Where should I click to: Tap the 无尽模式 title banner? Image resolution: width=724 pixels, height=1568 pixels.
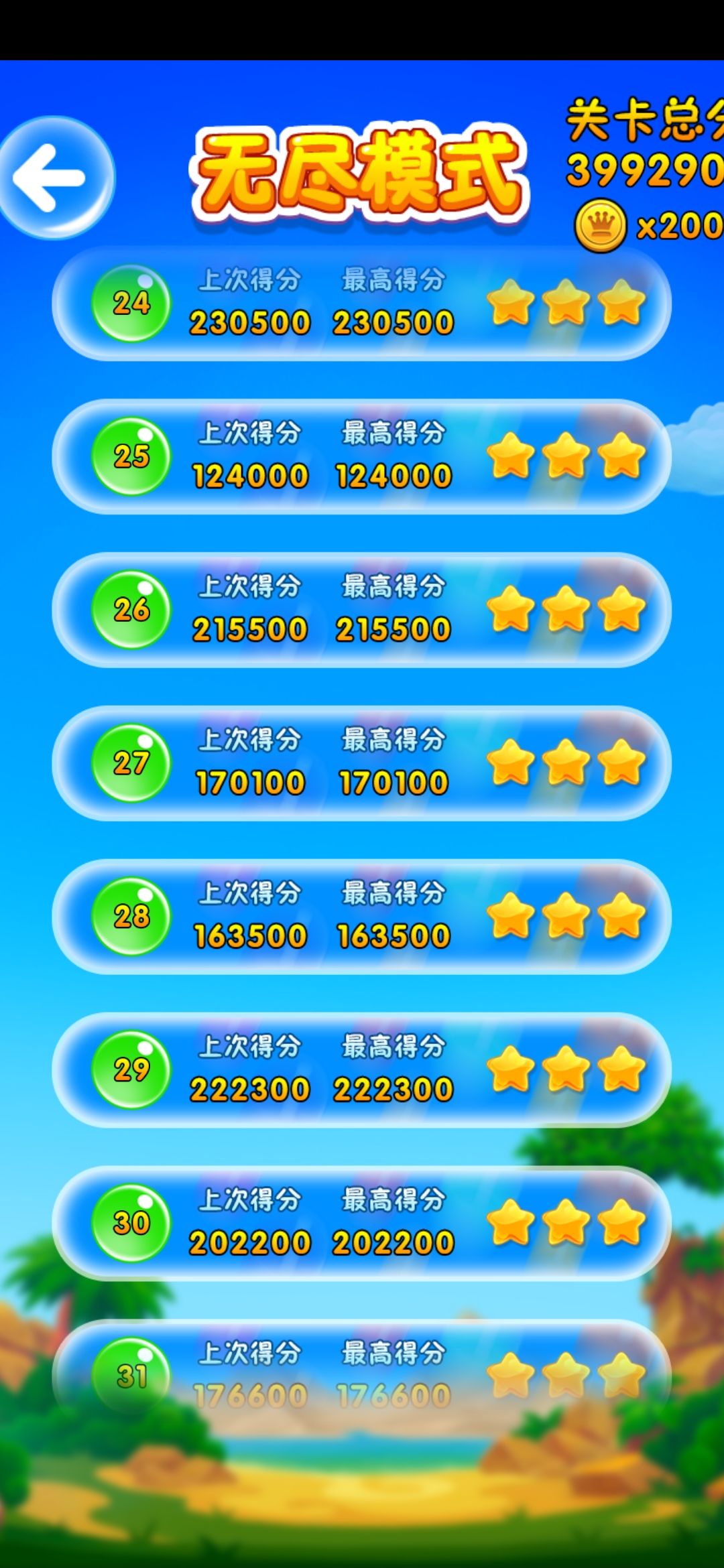[362, 174]
